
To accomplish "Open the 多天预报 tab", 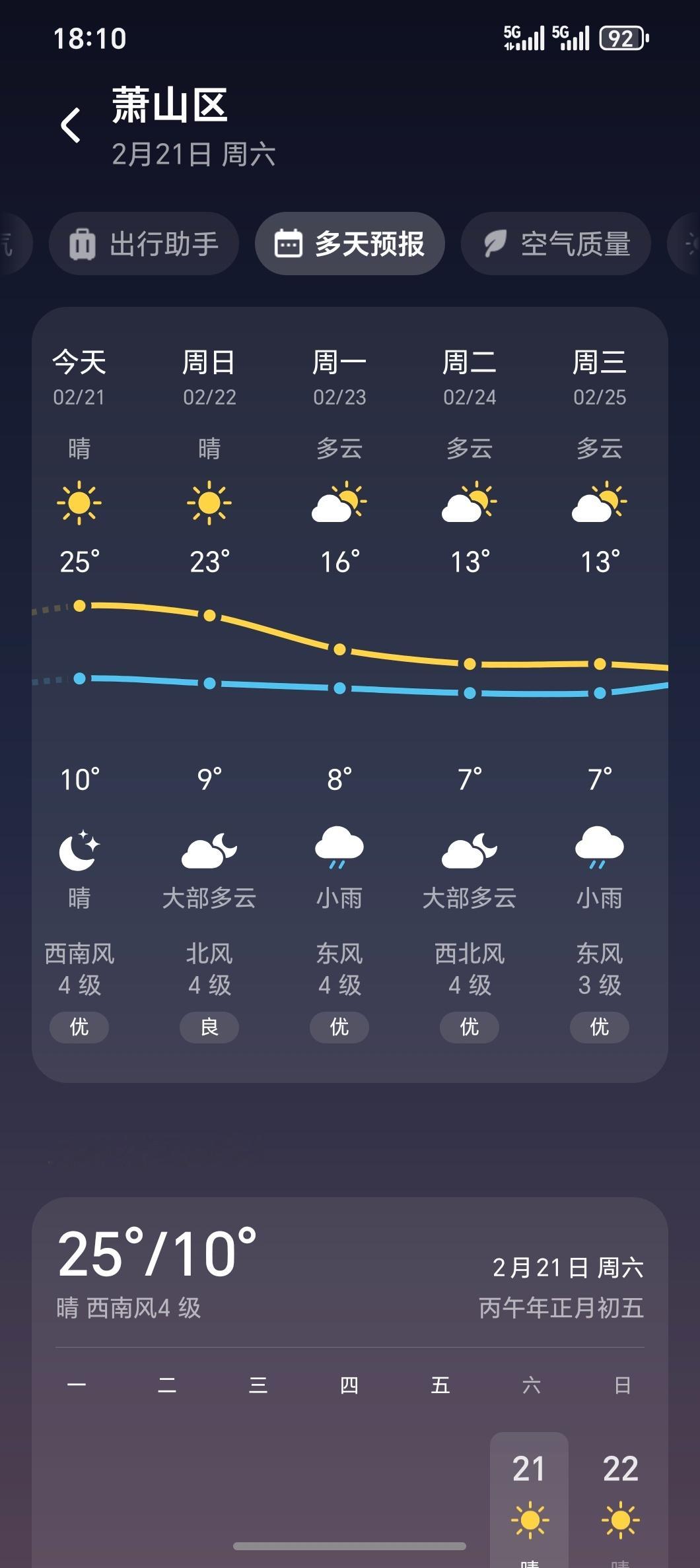I will click(x=349, y=244).
